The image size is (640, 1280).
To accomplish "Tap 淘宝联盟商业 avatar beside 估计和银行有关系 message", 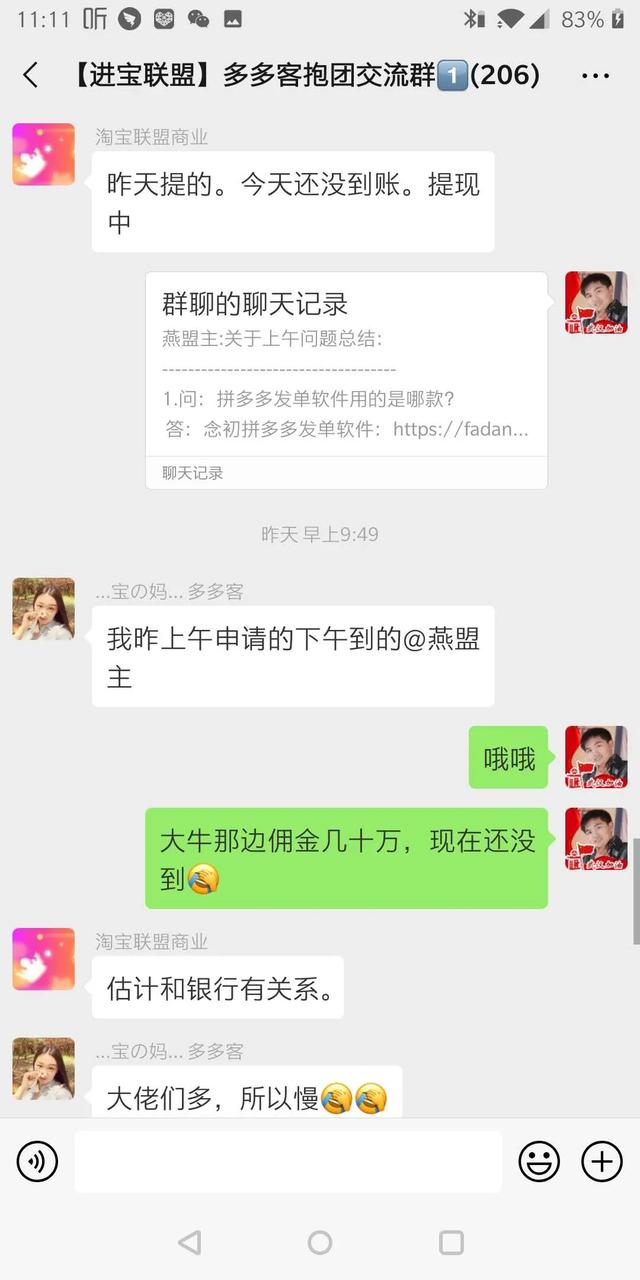I will (x=43, y=958).
